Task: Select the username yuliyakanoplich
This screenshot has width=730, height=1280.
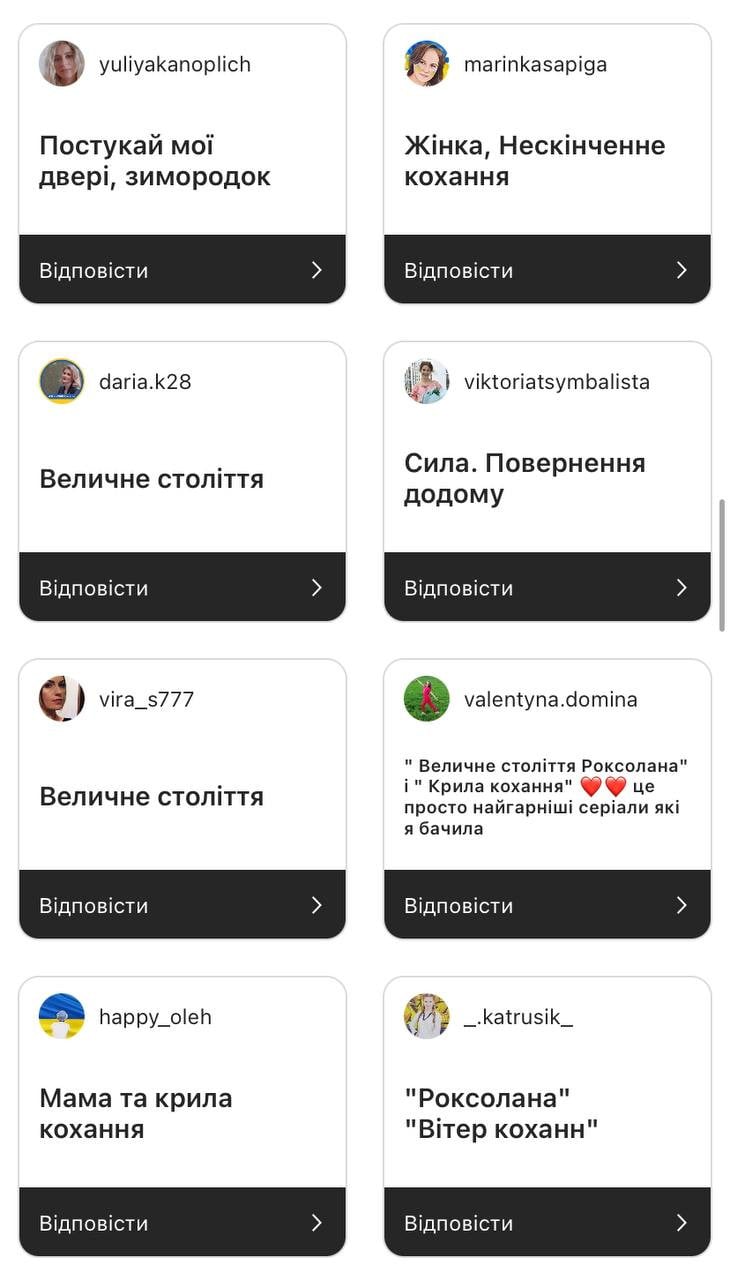Action: click(x=175, y=63)
